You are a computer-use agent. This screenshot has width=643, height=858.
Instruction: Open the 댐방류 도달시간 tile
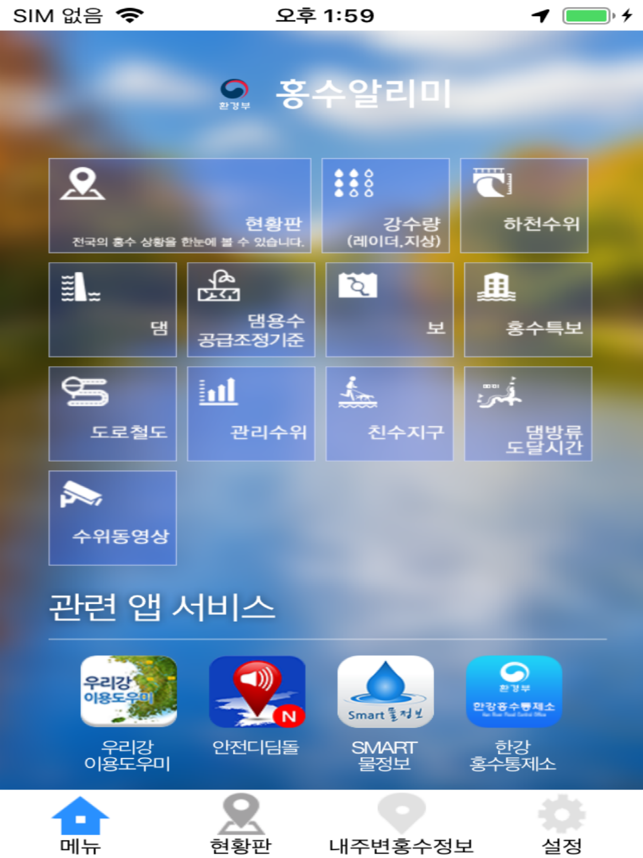[528, 413]
